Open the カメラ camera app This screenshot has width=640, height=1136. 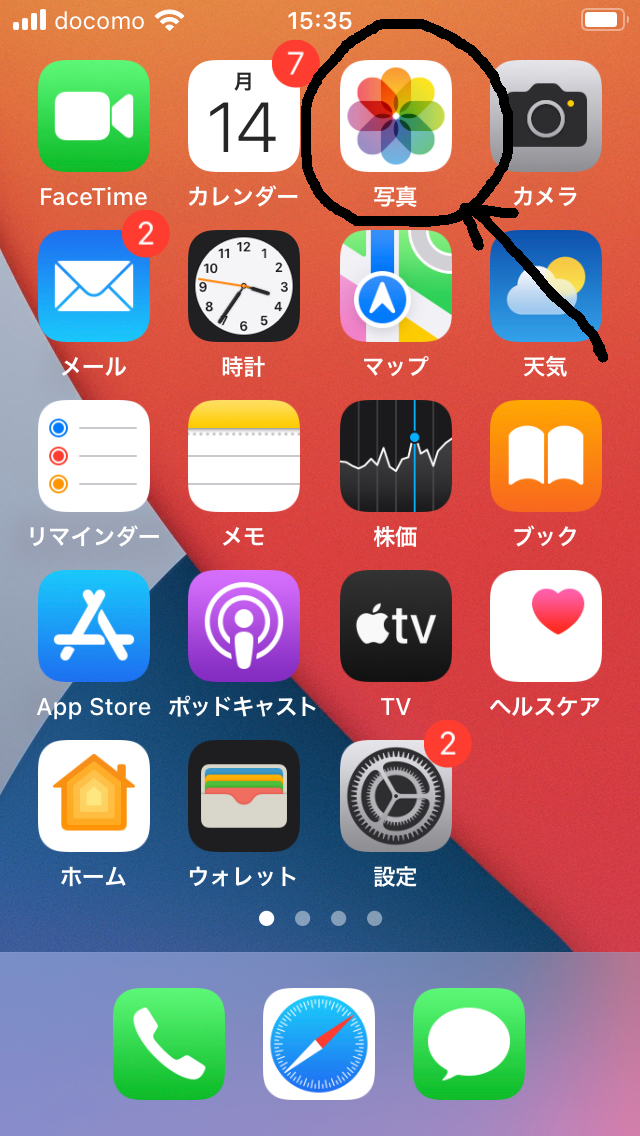tap(546, 116)
